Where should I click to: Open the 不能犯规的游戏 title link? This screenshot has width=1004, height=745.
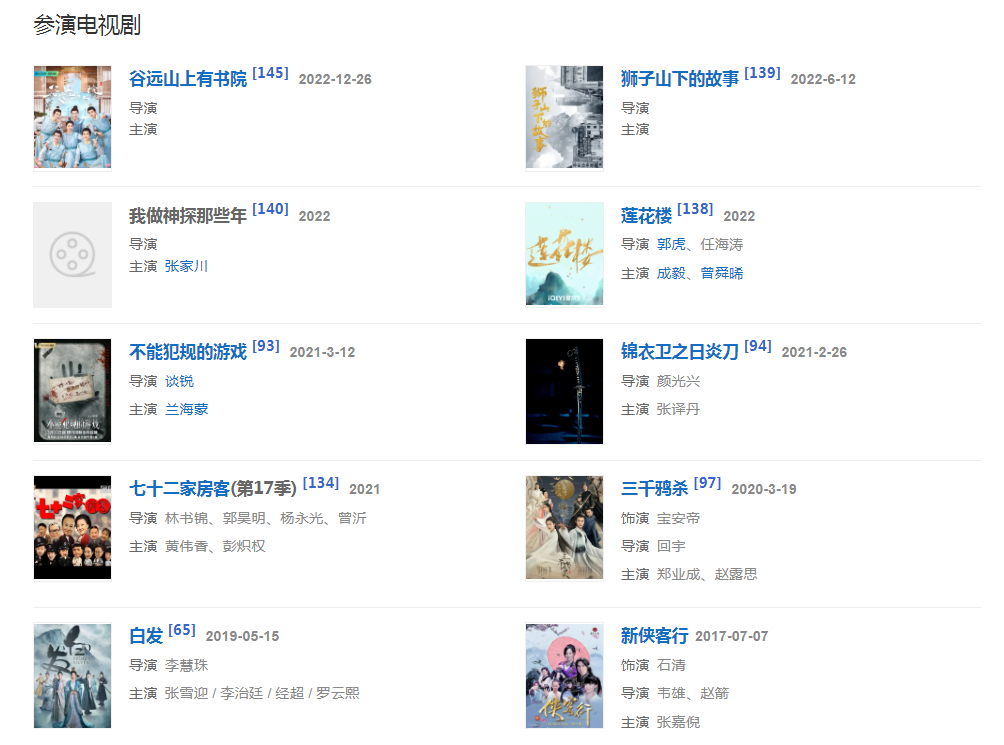(187, 352)
